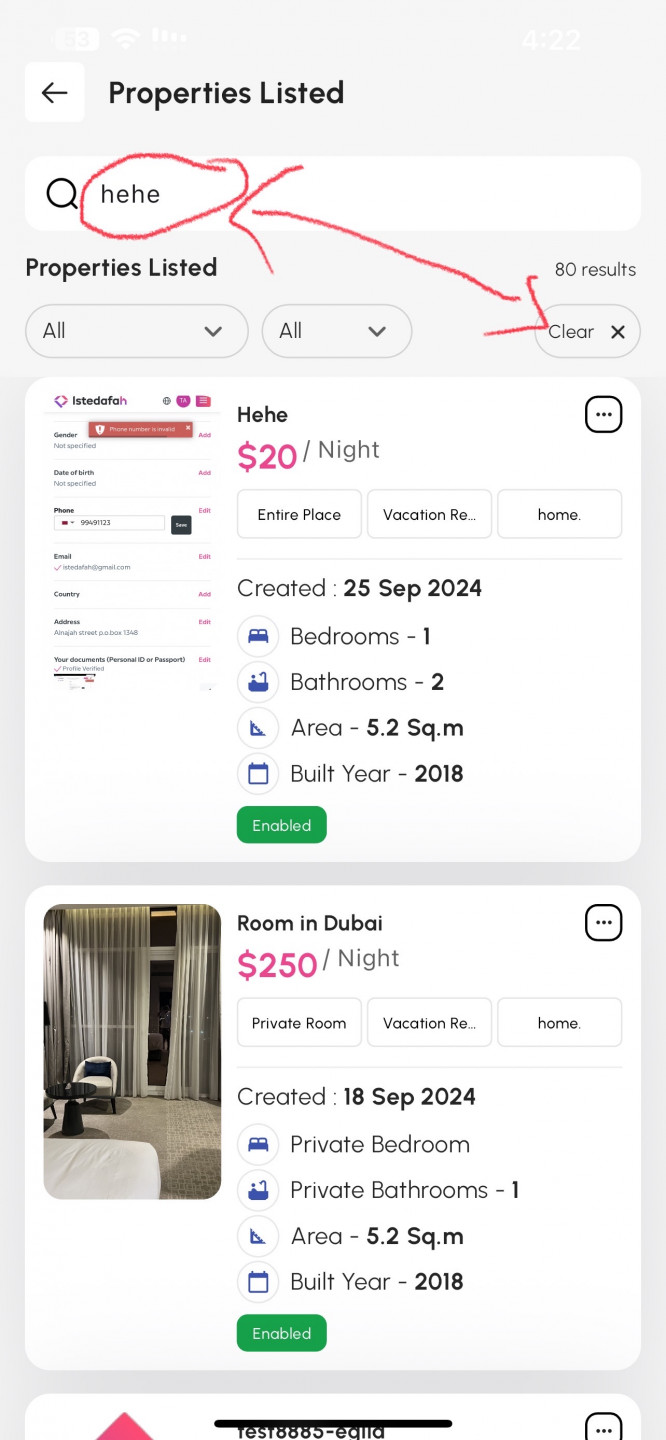The image size is (666, 1440).
Task: Clear the applied filters
Action: [587, 332]
